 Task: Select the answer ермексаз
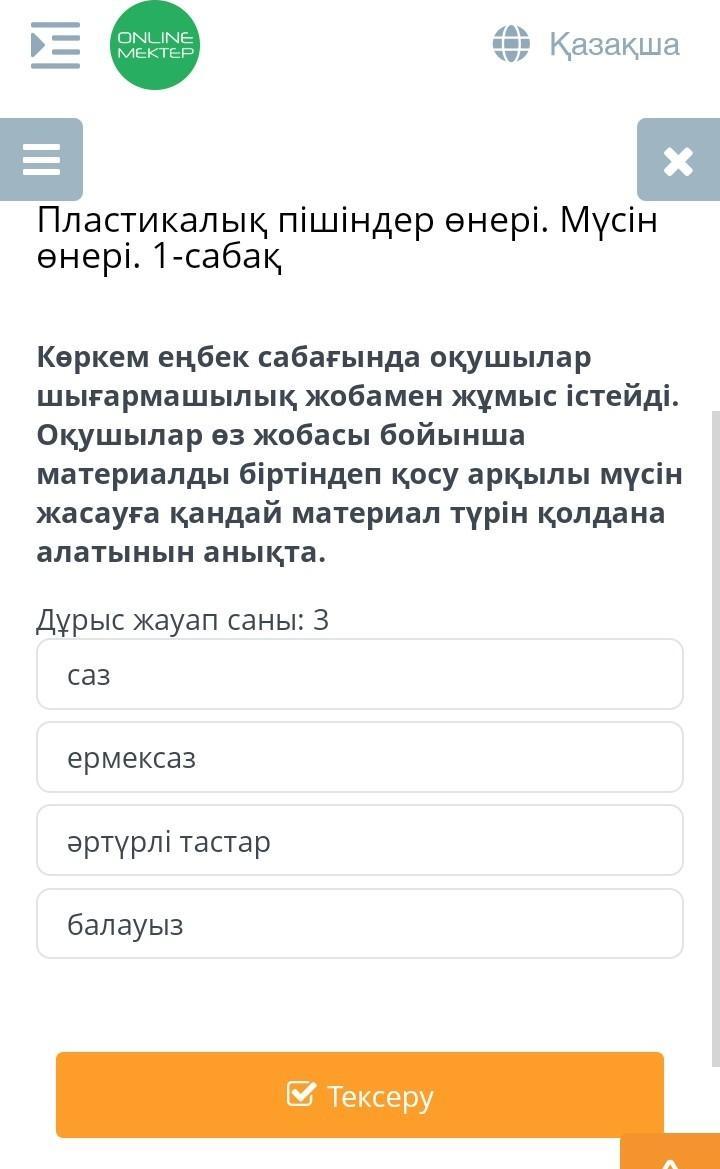pos(360,758)
